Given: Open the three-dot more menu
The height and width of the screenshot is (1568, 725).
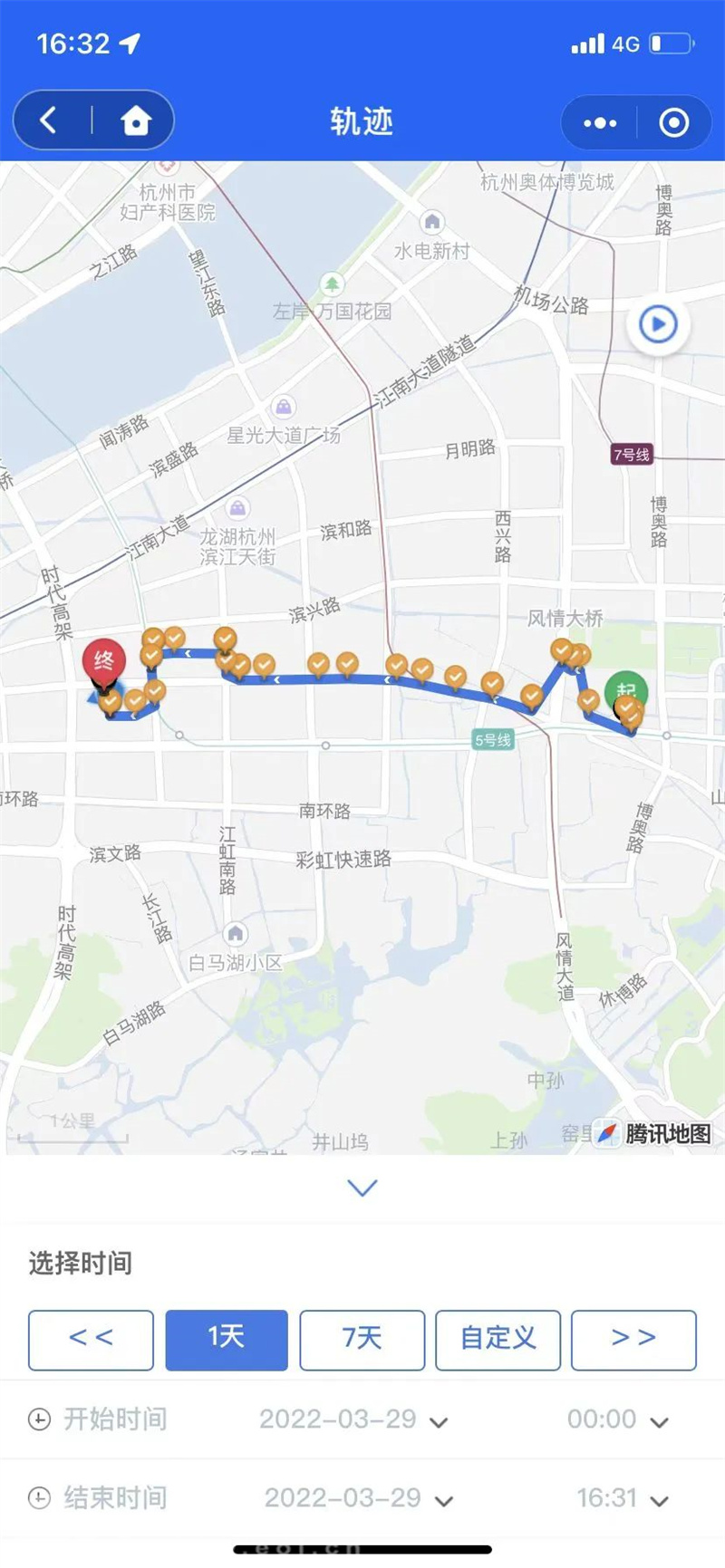Looking at the screenshot, I should click(x=599, y=122).
